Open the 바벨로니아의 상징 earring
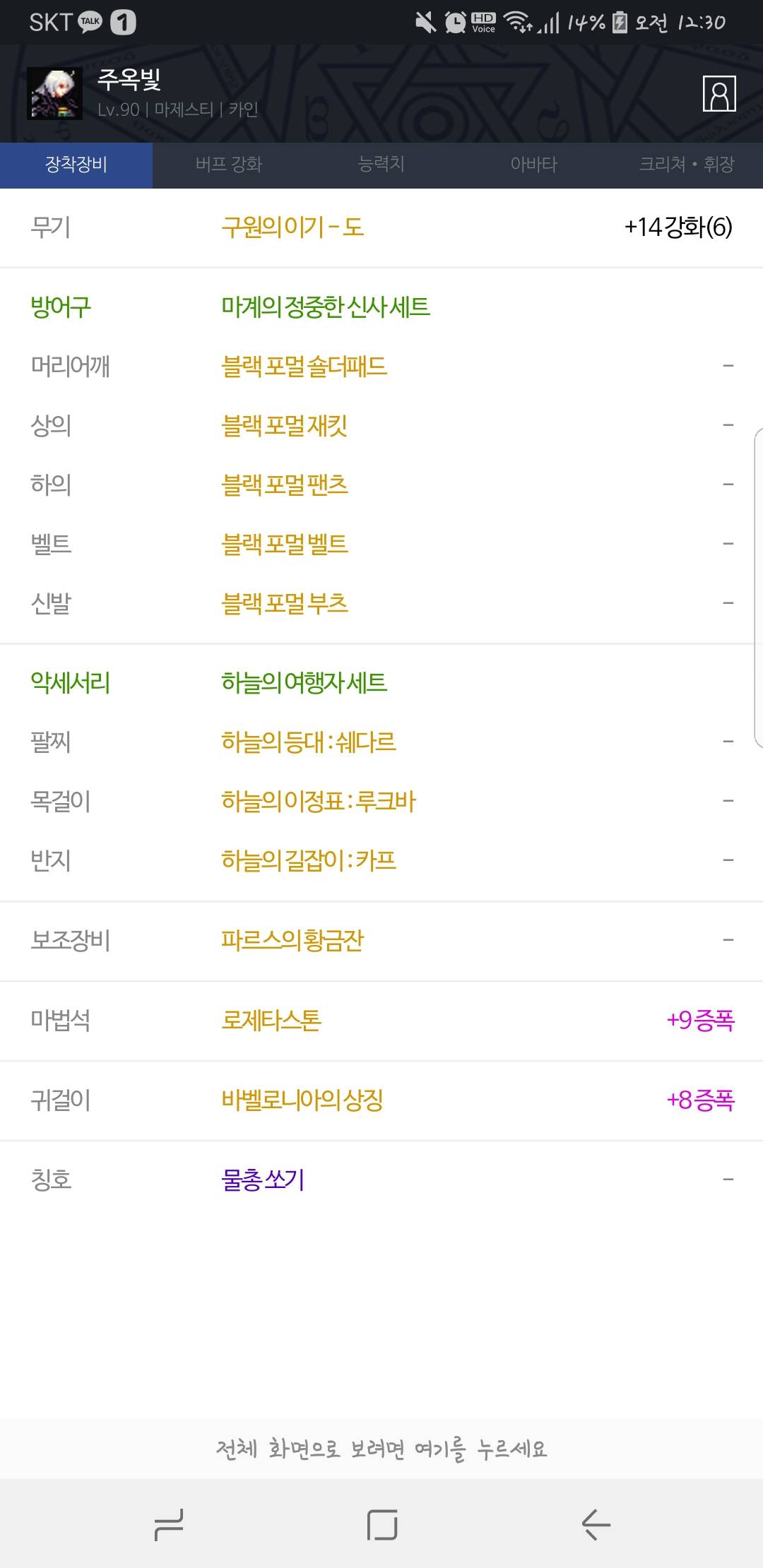The height and width of the screenshot is (1568, 763). 302,1100
